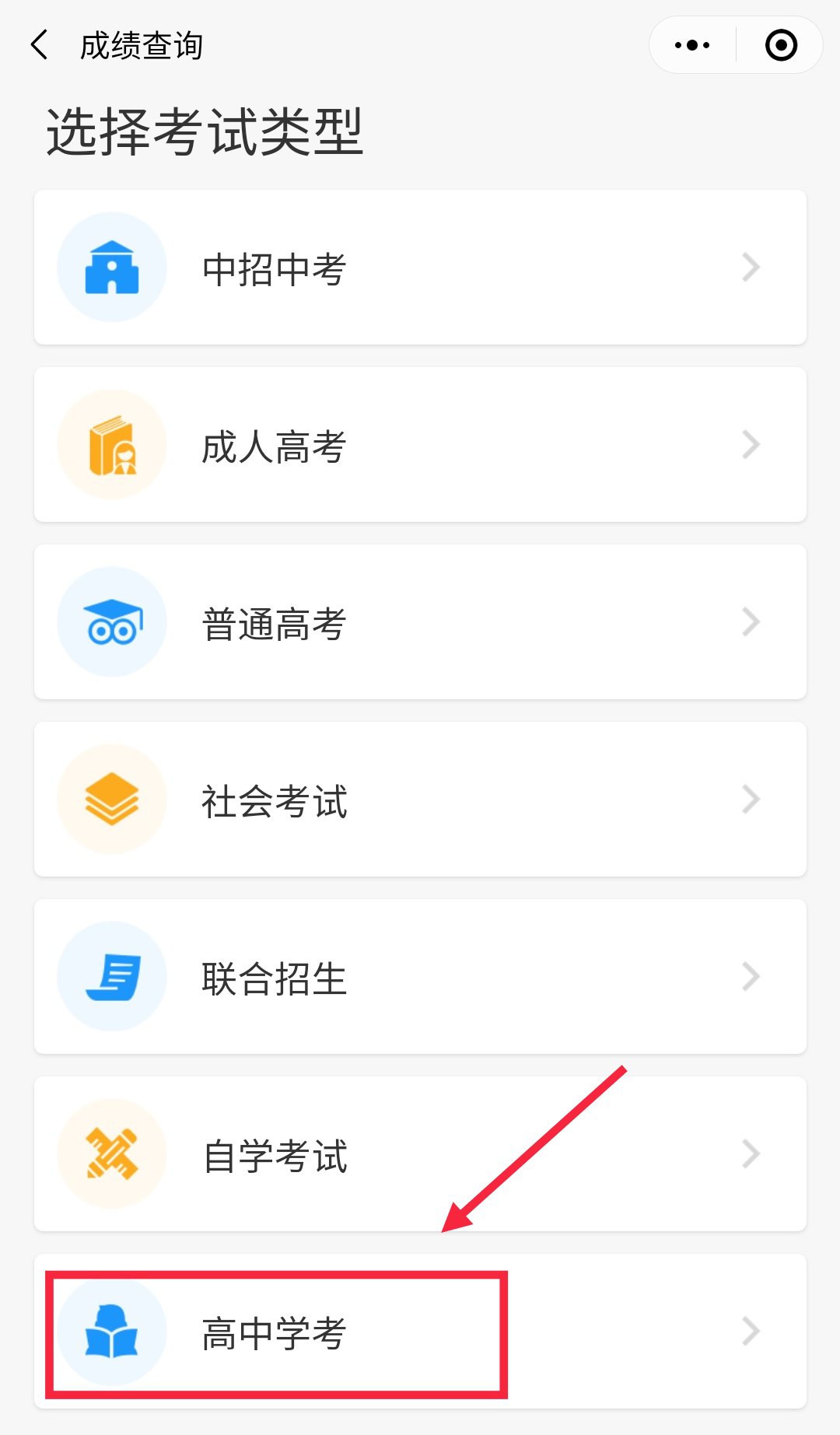Choose 普通高考 exam type
This screenshot has width=840, height=1435.
coord(420,622)
